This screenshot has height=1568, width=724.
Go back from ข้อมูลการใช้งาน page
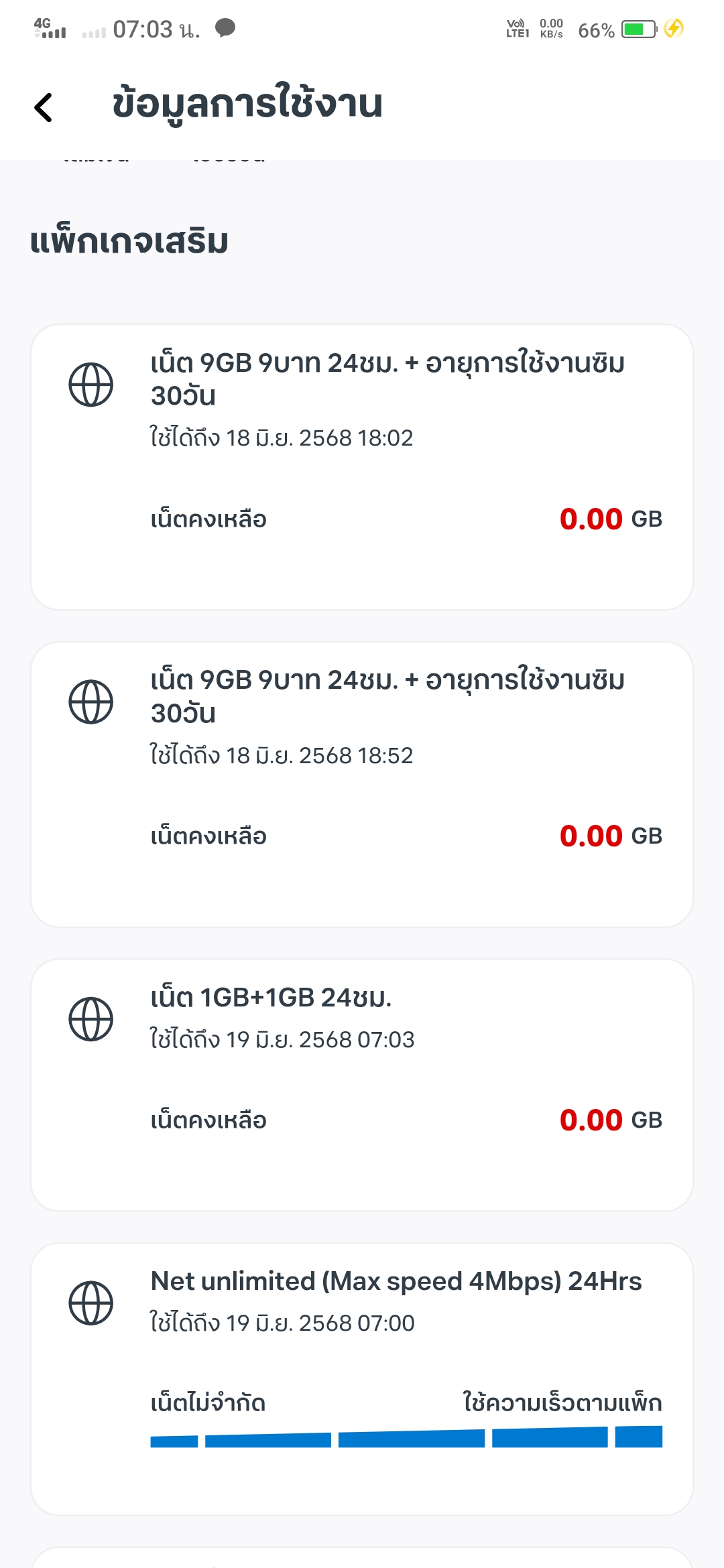point(44,107)
